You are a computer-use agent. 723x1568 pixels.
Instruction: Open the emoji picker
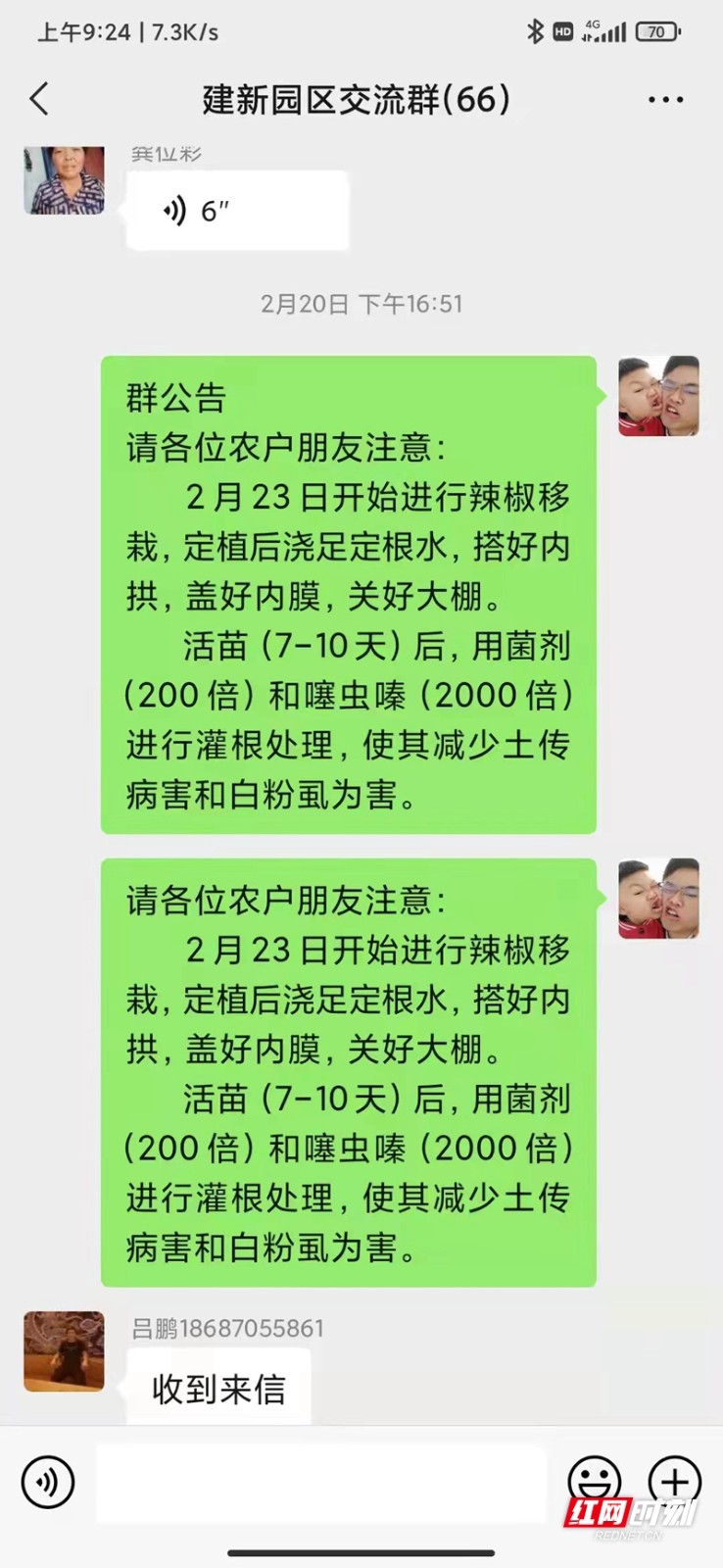pyautogui.click(x=594, y=1481)
